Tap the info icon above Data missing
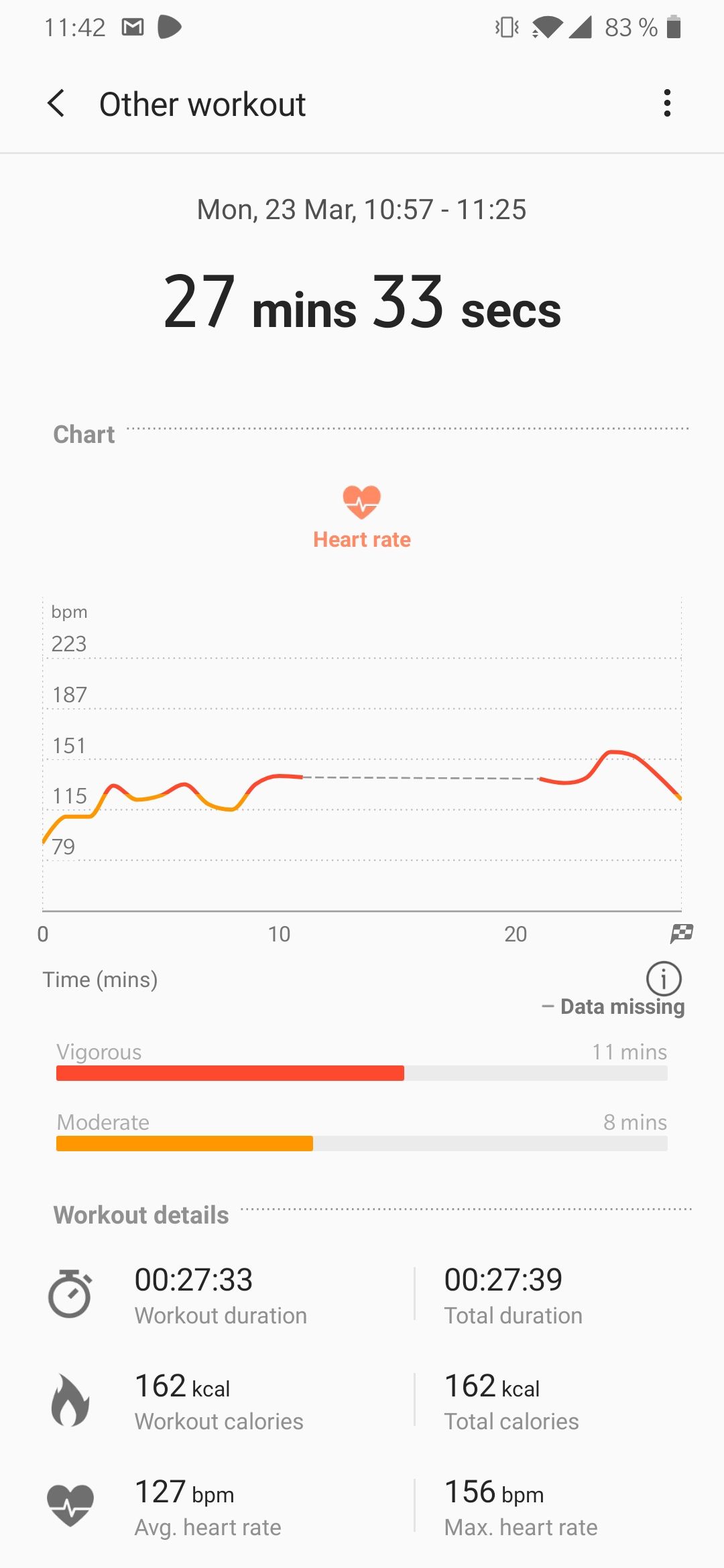Image resolution: width=724 pixels, height=1568 pixels. [663, 979]
